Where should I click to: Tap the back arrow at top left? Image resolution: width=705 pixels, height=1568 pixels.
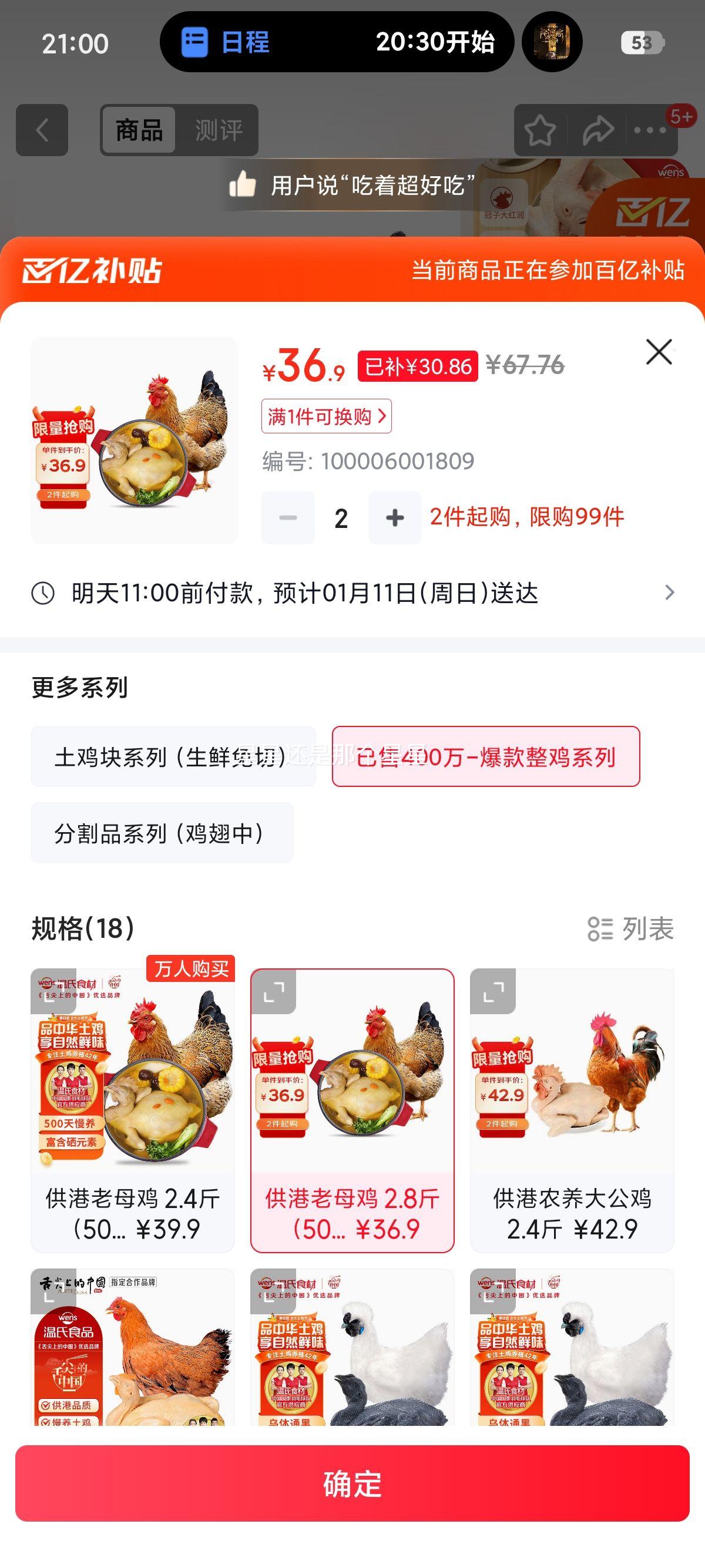[41, 130]
